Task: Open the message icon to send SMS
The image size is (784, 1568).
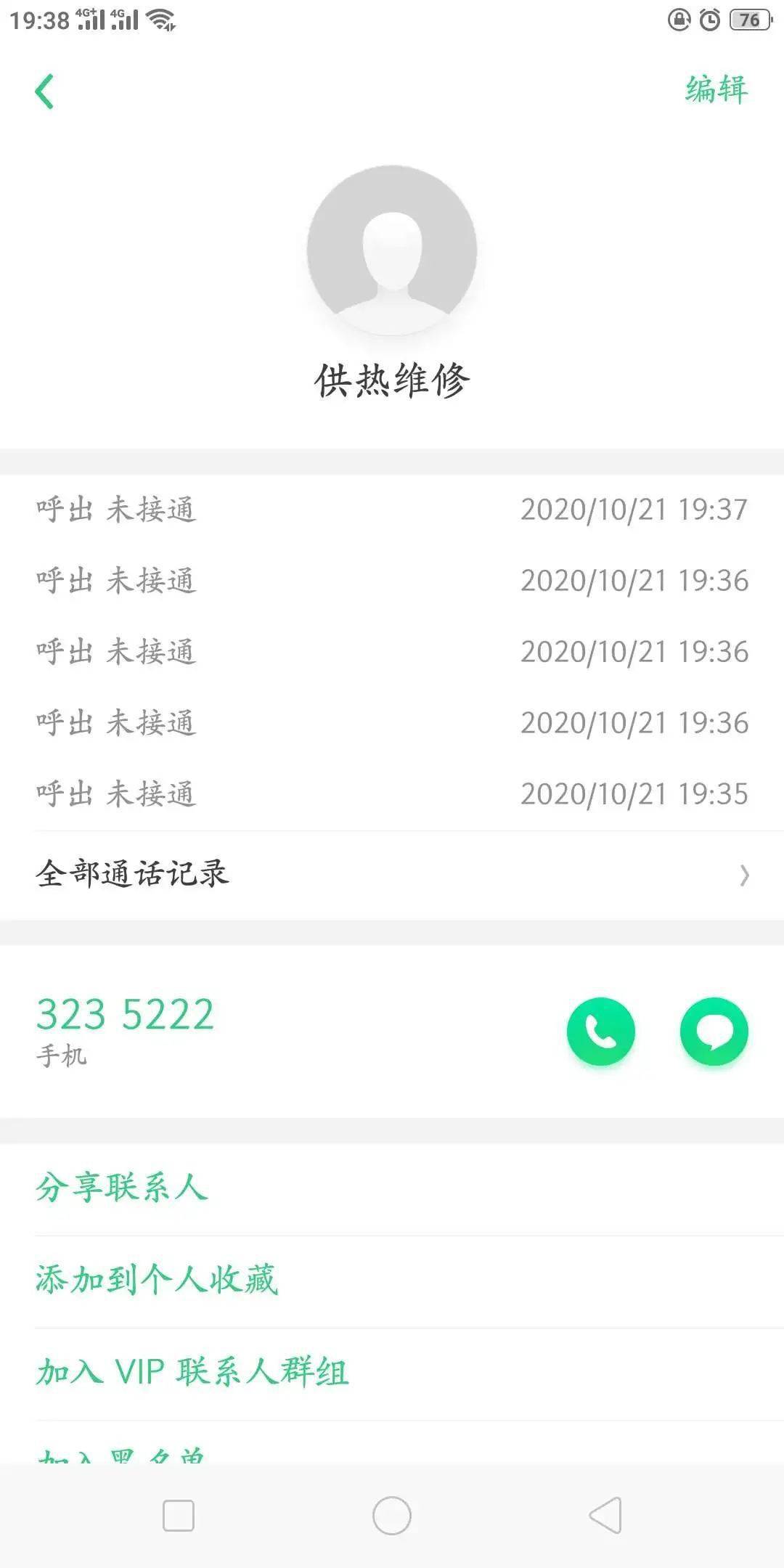Action: pos(714,1032)
